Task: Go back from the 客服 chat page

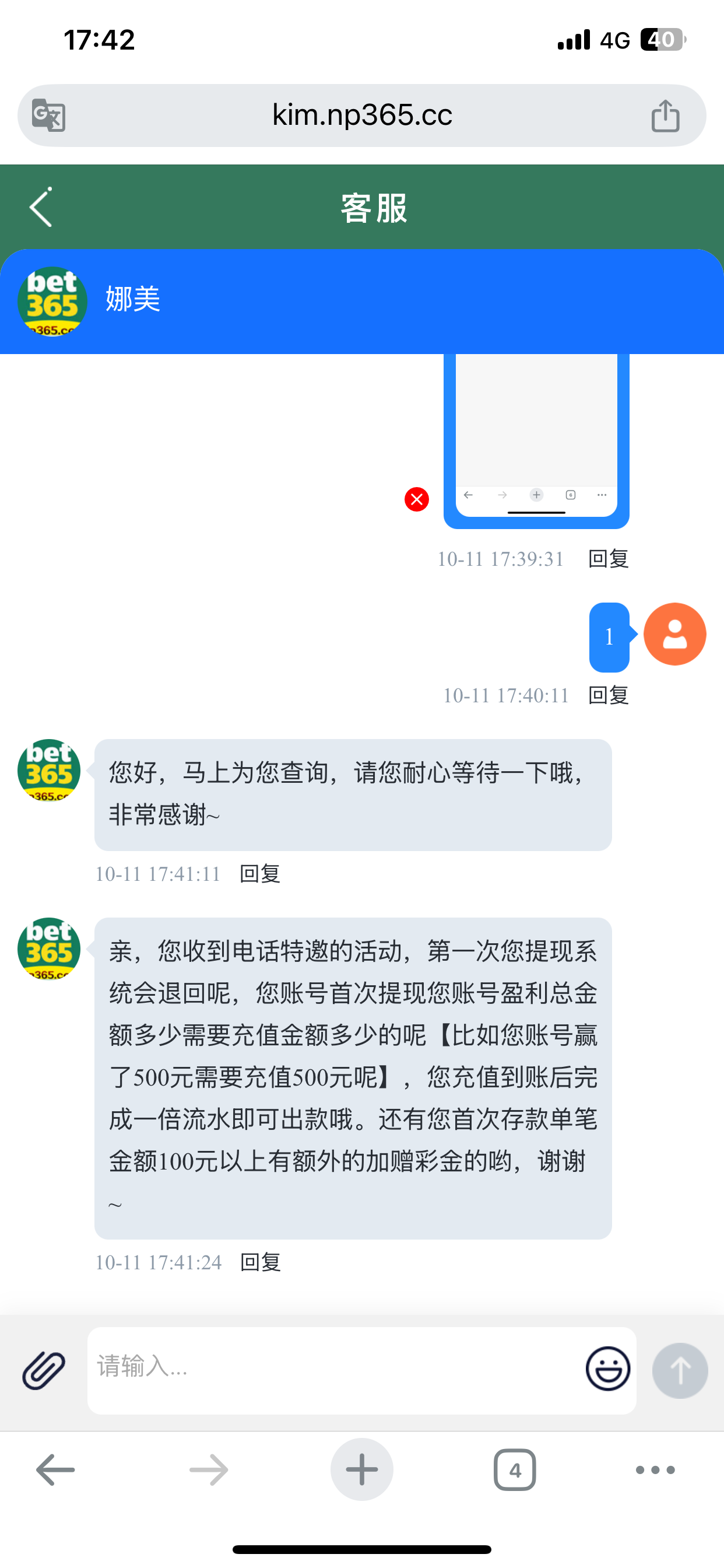Action: tap(41, 208)
